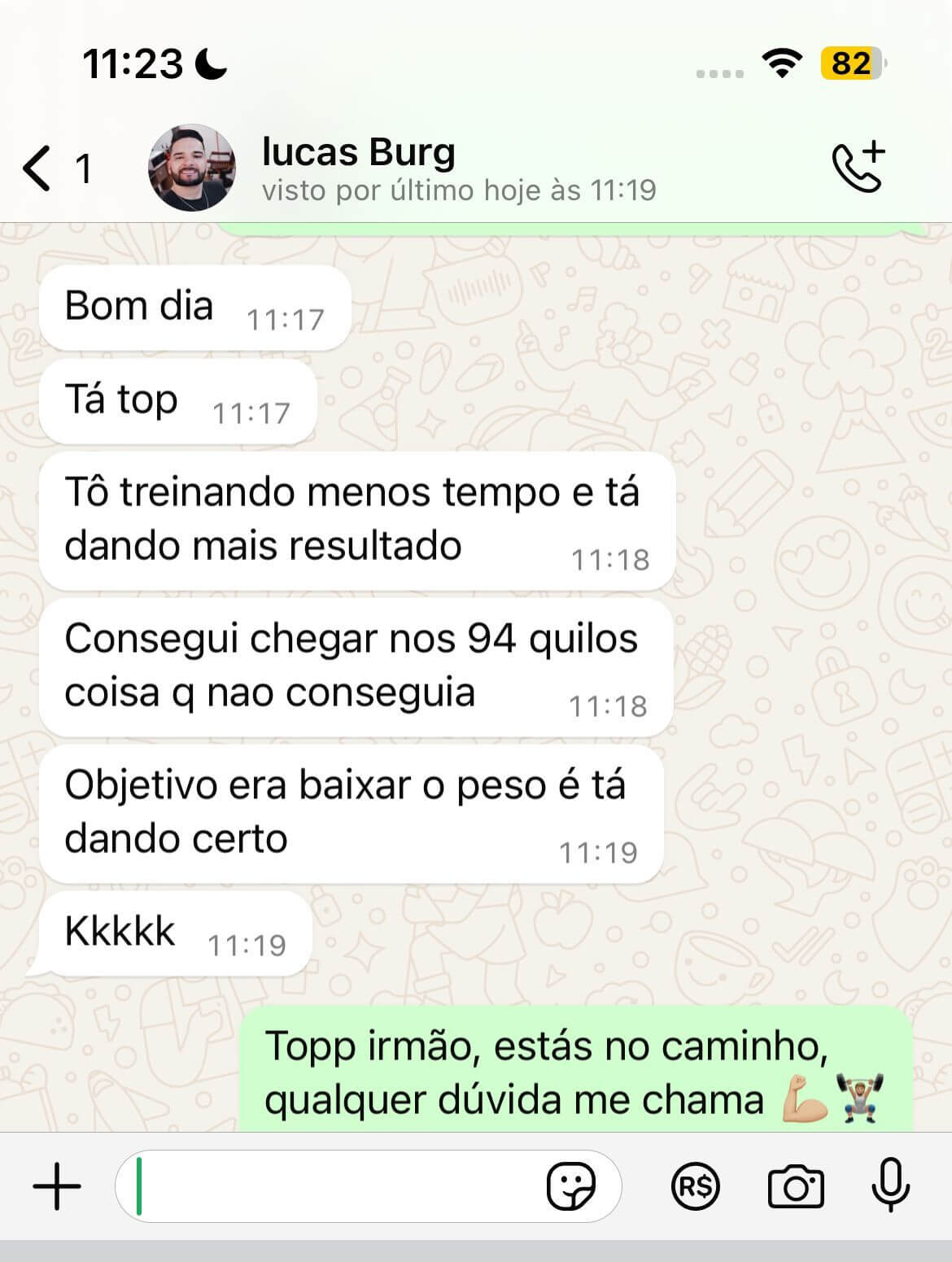Start a call with lucas Burg
Image resolution: width=952 pixels, height=1262 pixels.
point(858,168)
